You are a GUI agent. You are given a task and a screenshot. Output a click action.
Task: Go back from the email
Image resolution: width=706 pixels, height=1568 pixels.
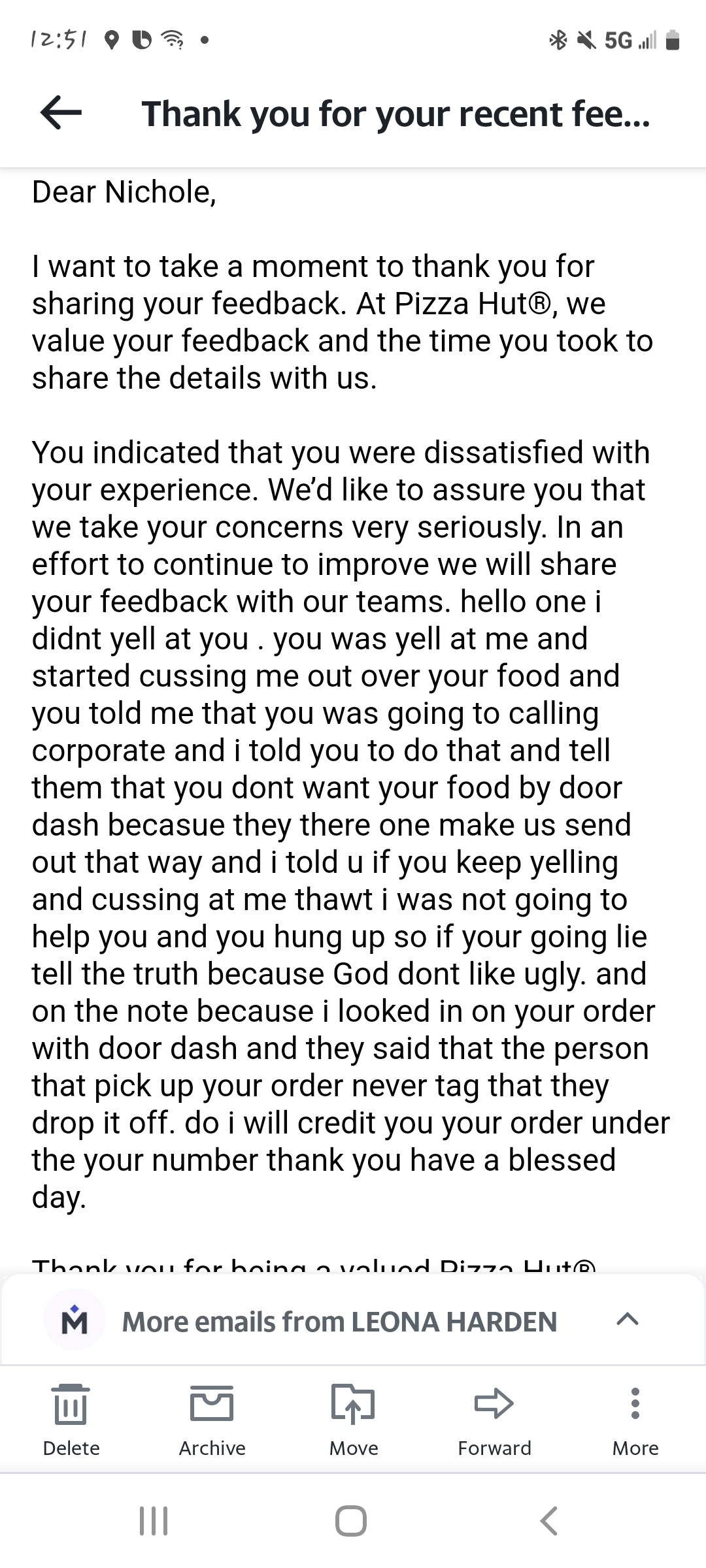[61, 114]
